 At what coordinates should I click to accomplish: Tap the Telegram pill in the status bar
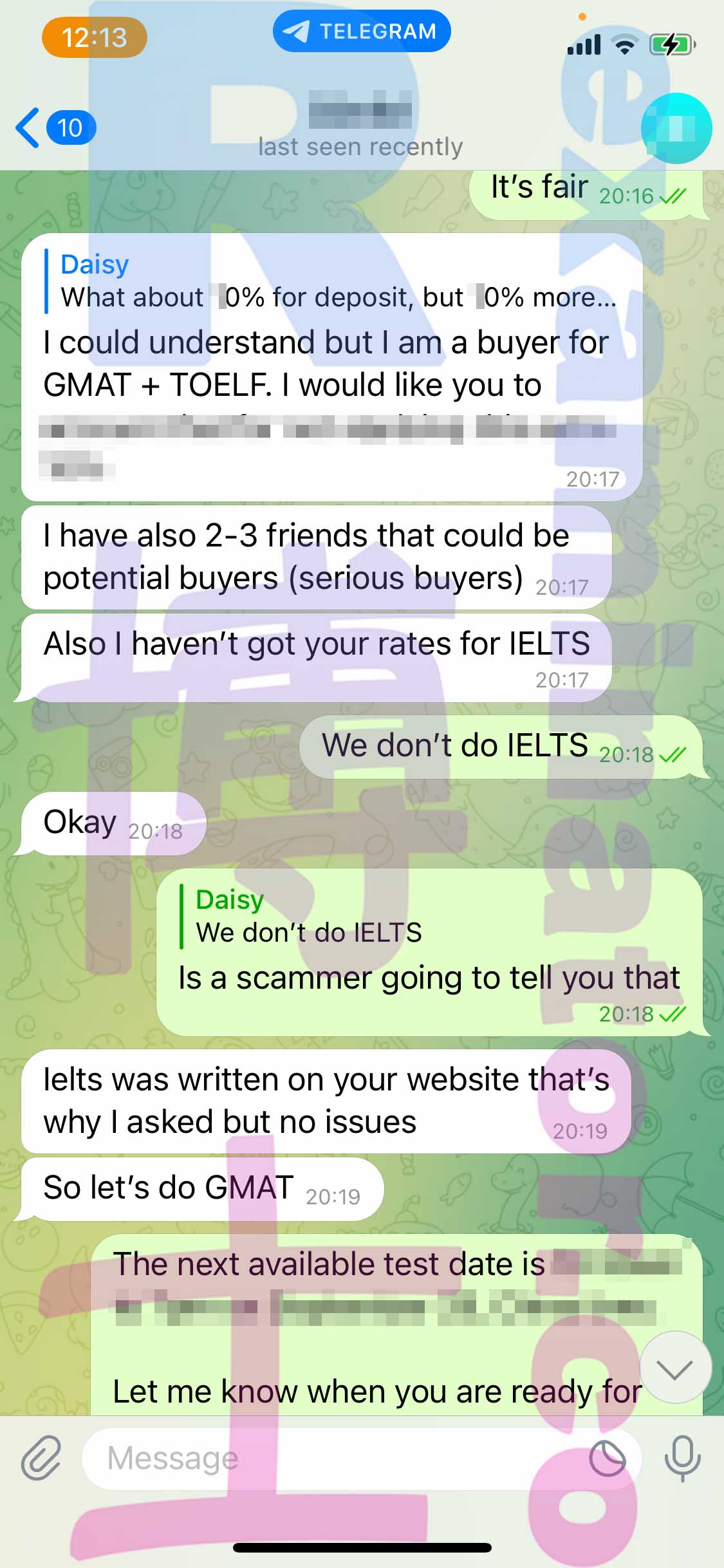pyautogui.click(x=362, y=31)
